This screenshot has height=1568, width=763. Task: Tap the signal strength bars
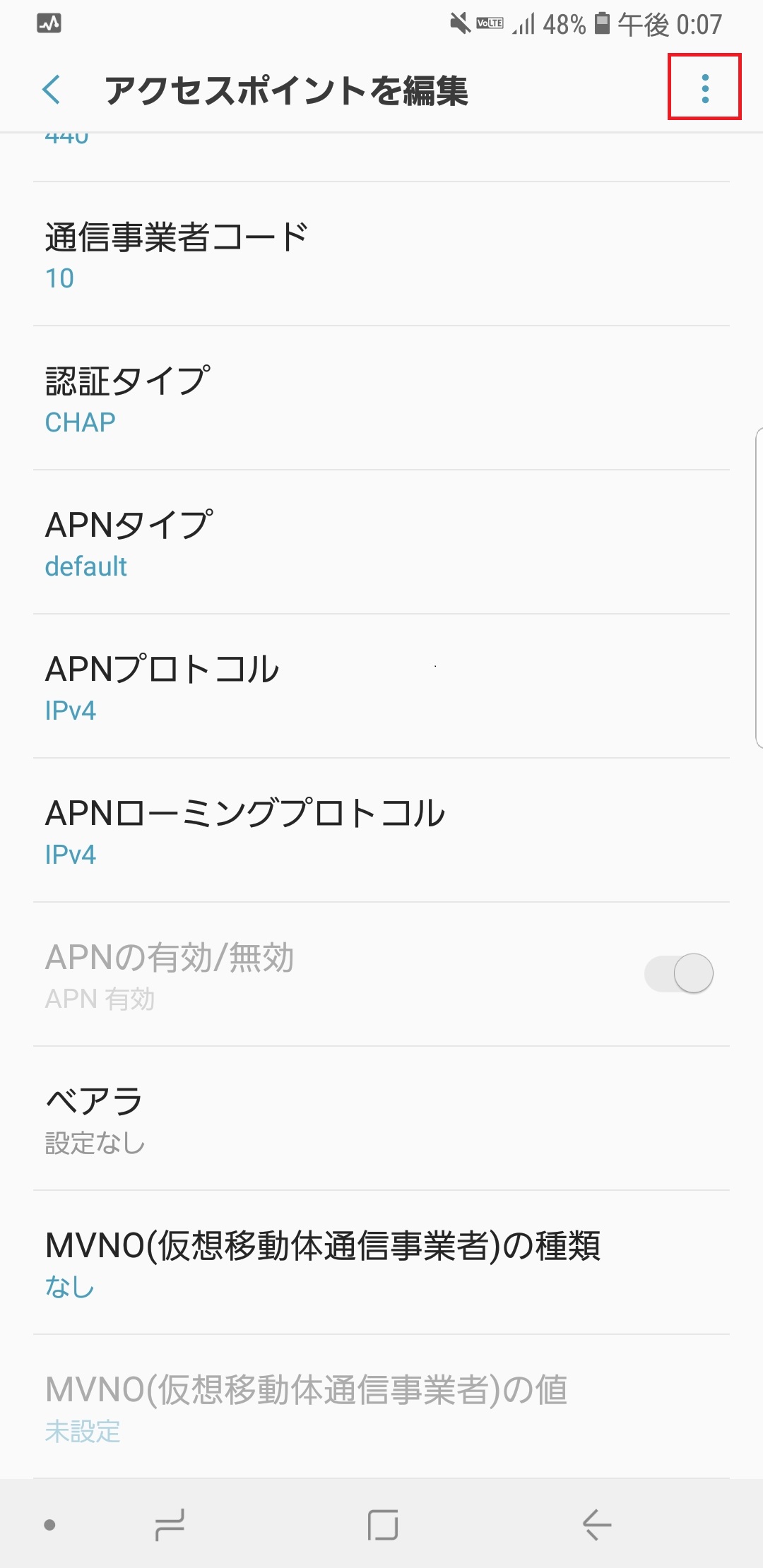coord(524,23)
